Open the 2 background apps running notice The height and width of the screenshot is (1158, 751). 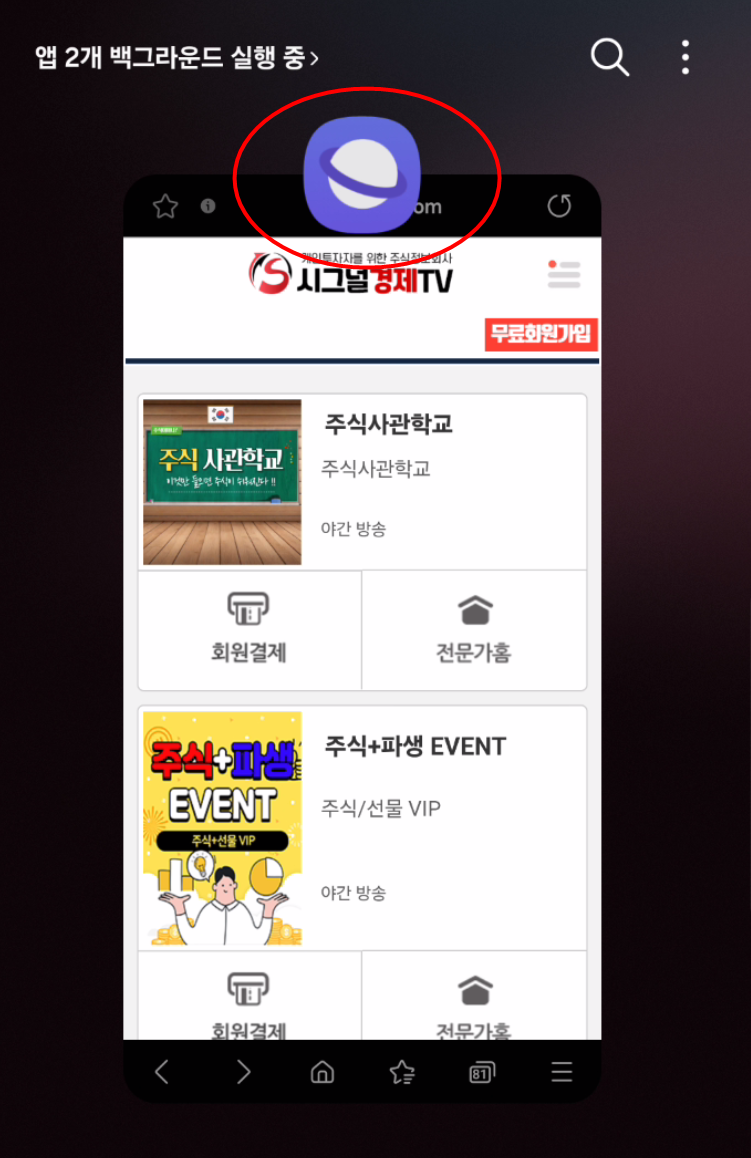(177, 58)
